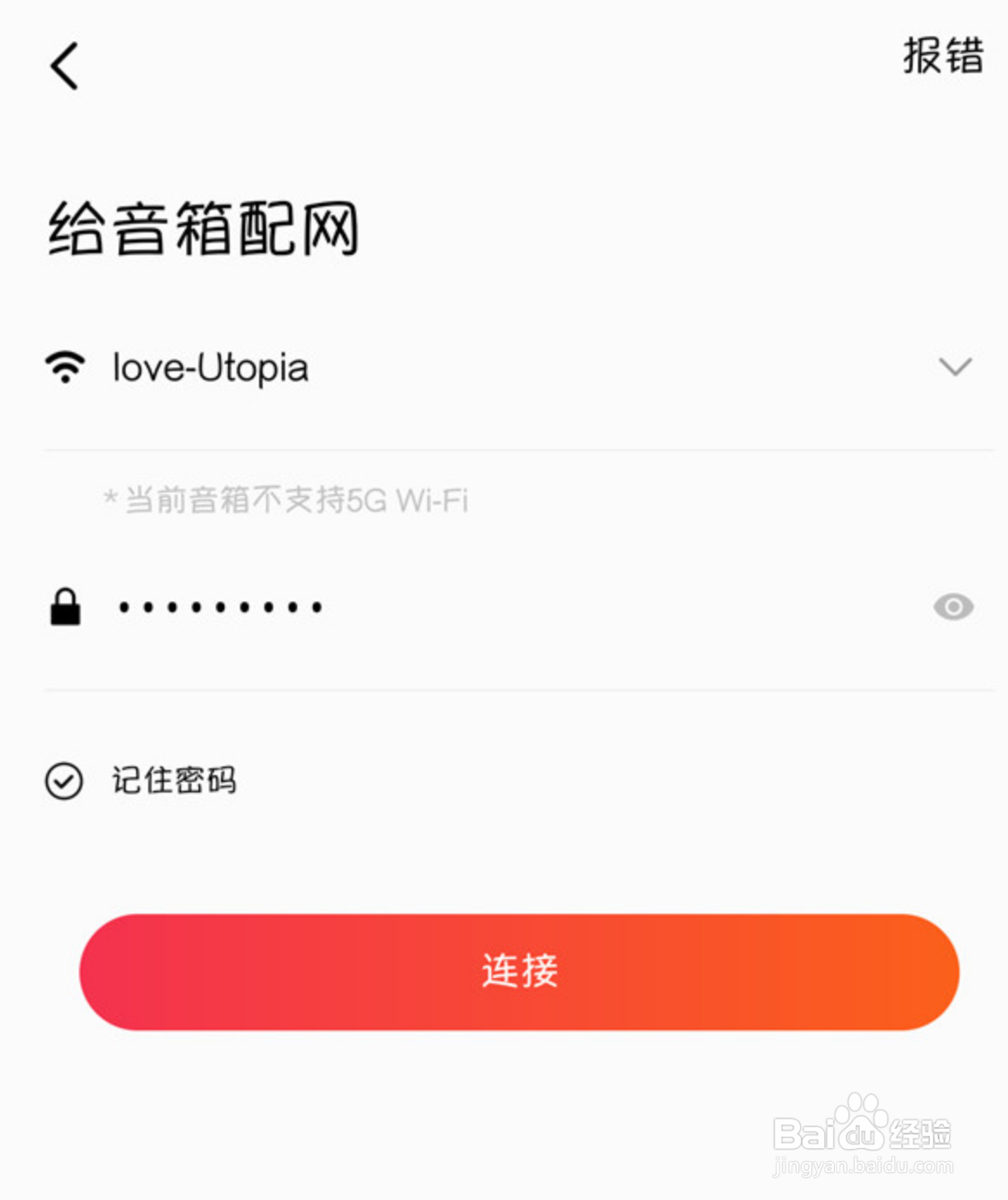
Task: Tap the padlock symbol on the password row
Action: coord(65,606)
